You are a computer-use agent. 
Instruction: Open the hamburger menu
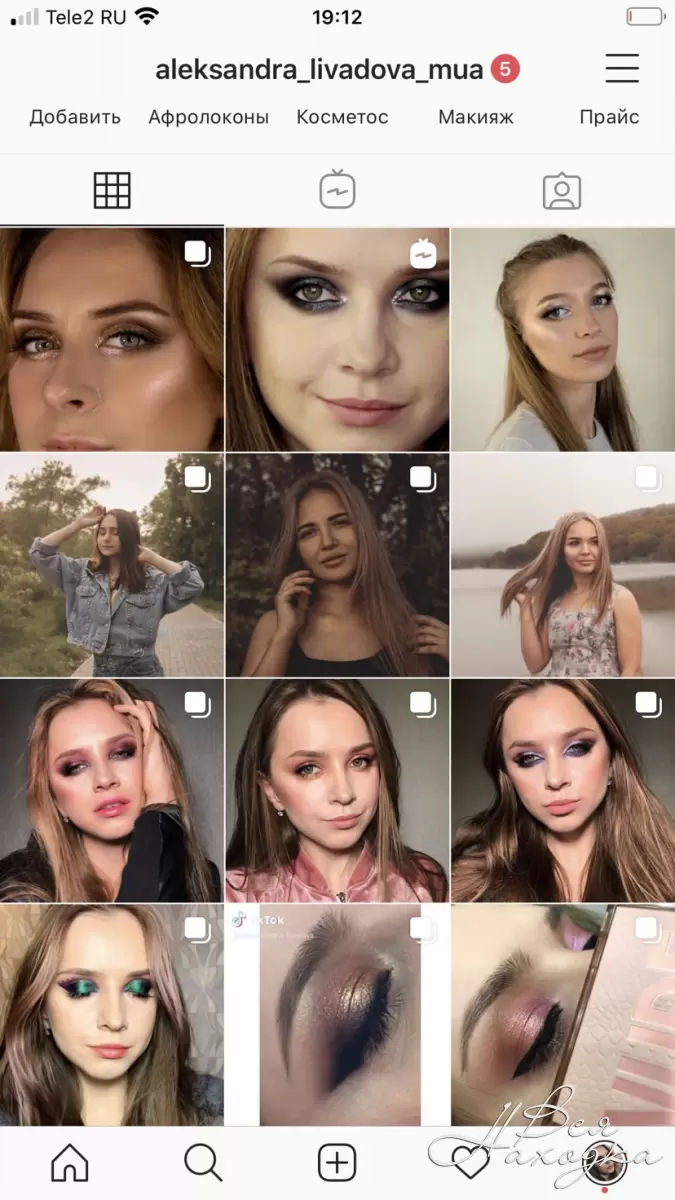pyautogui.click(x=621, y=68)
